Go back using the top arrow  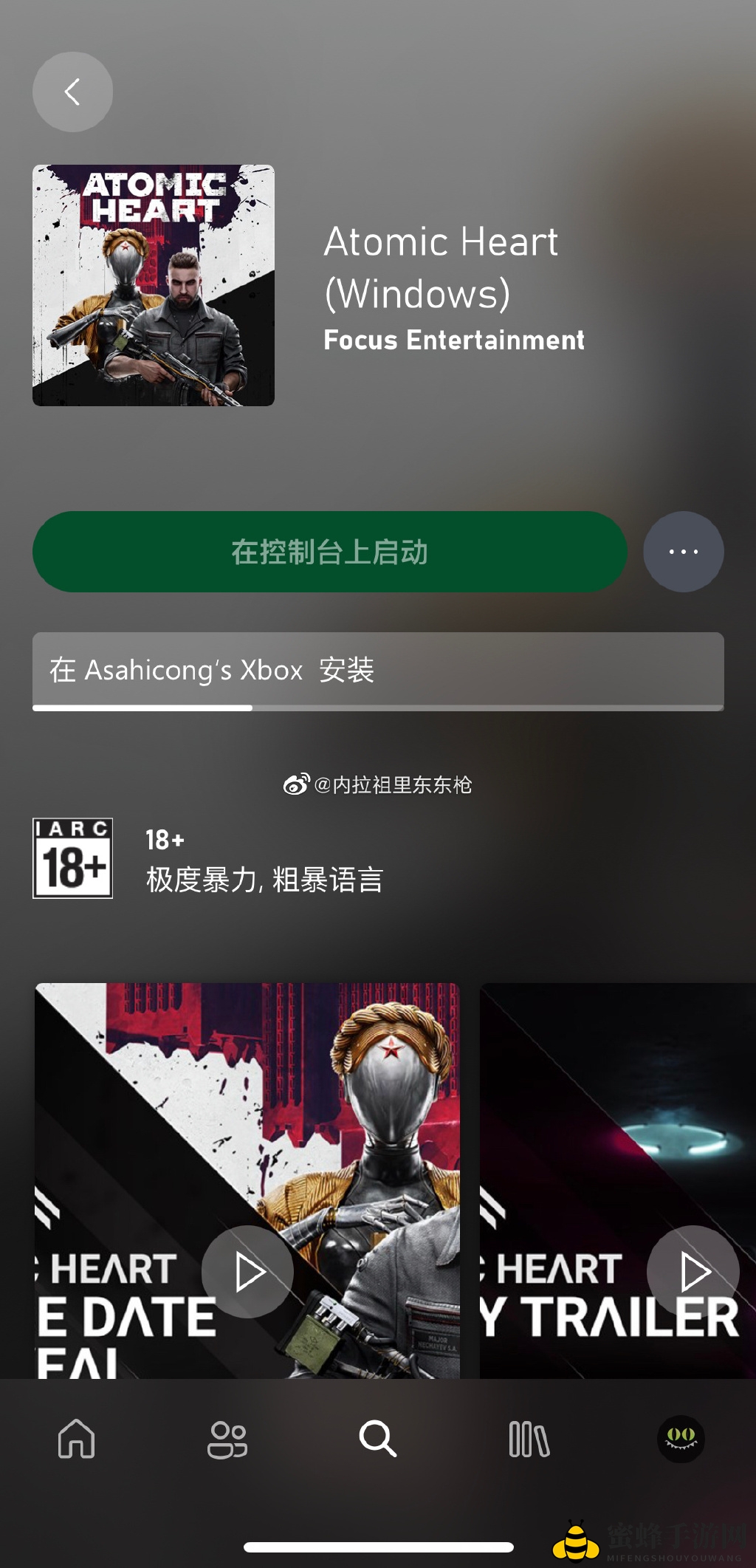[72, 92]
